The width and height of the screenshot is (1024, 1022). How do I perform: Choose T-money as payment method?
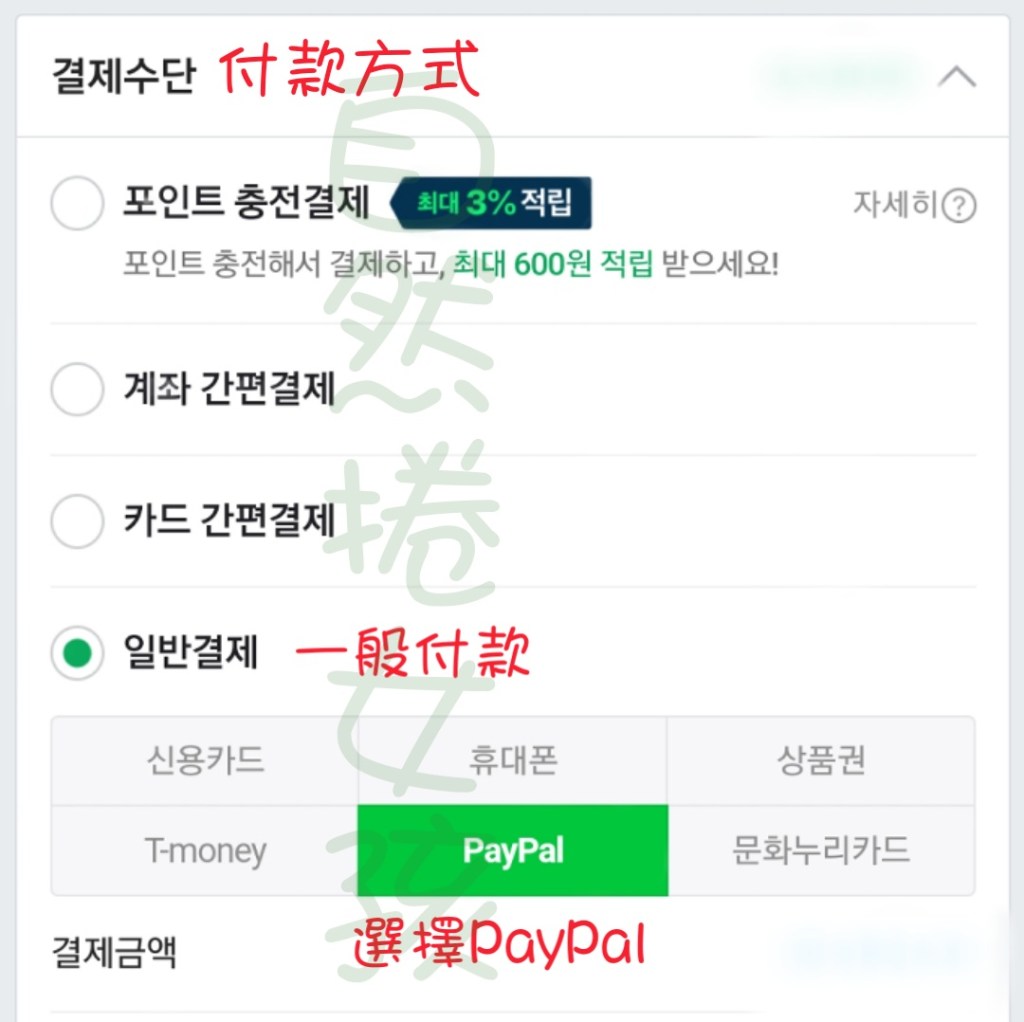coord(205,851)
